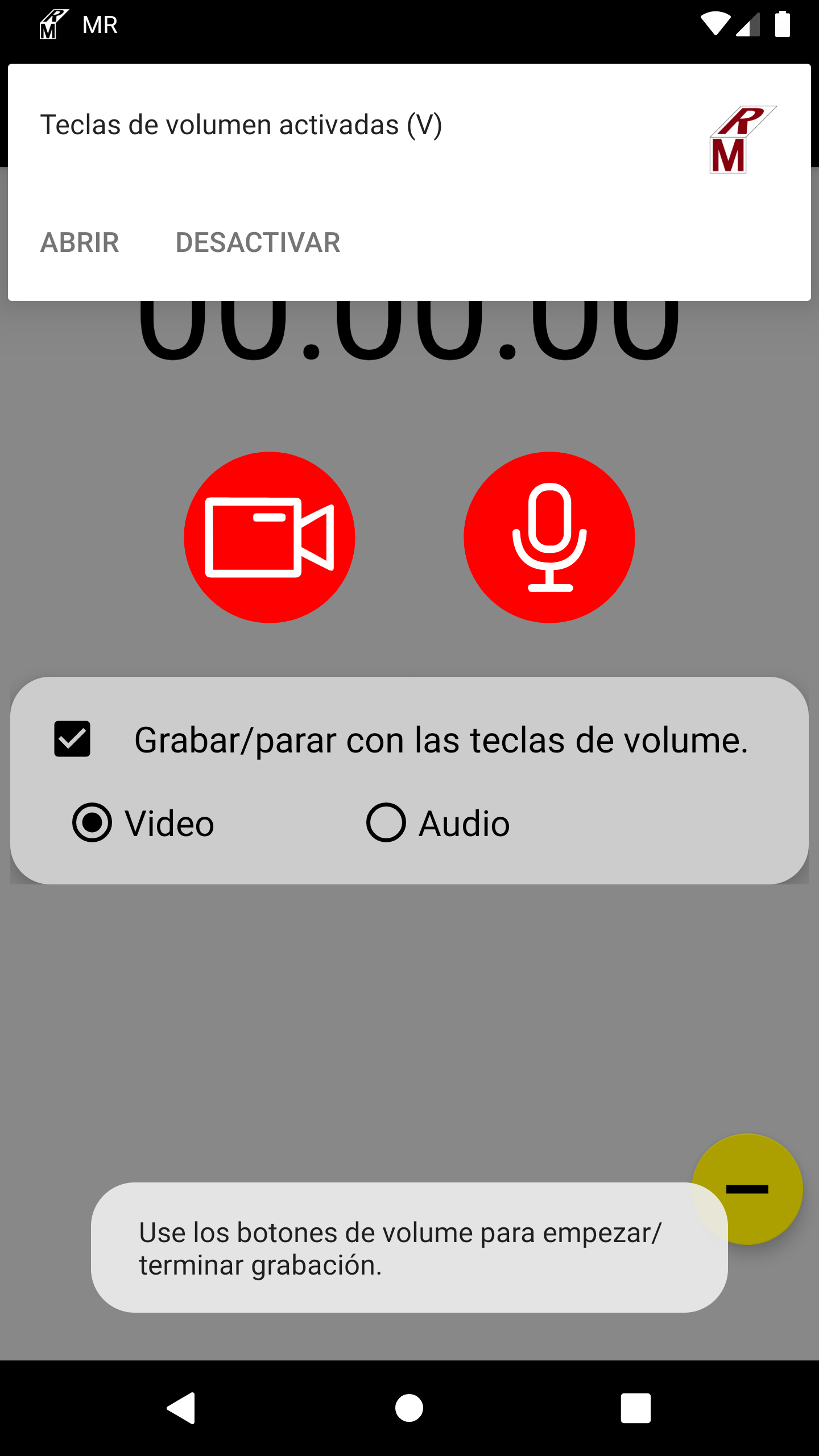
Task: Tap DESACTIVAR to disable volume keys
Action: [258, 242]
